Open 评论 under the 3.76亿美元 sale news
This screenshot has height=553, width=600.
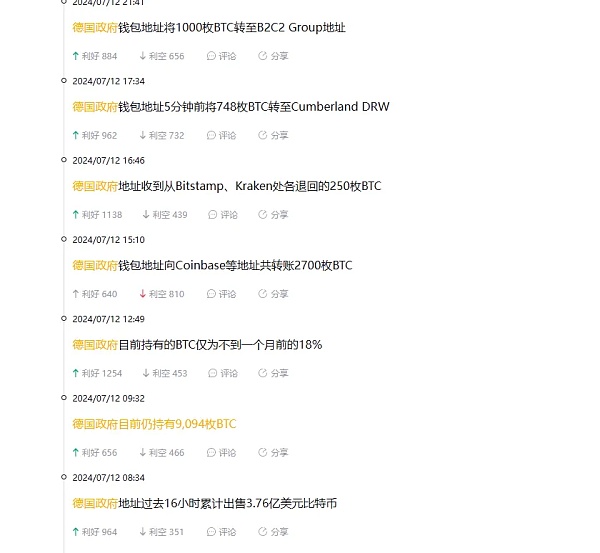point(221,532)
